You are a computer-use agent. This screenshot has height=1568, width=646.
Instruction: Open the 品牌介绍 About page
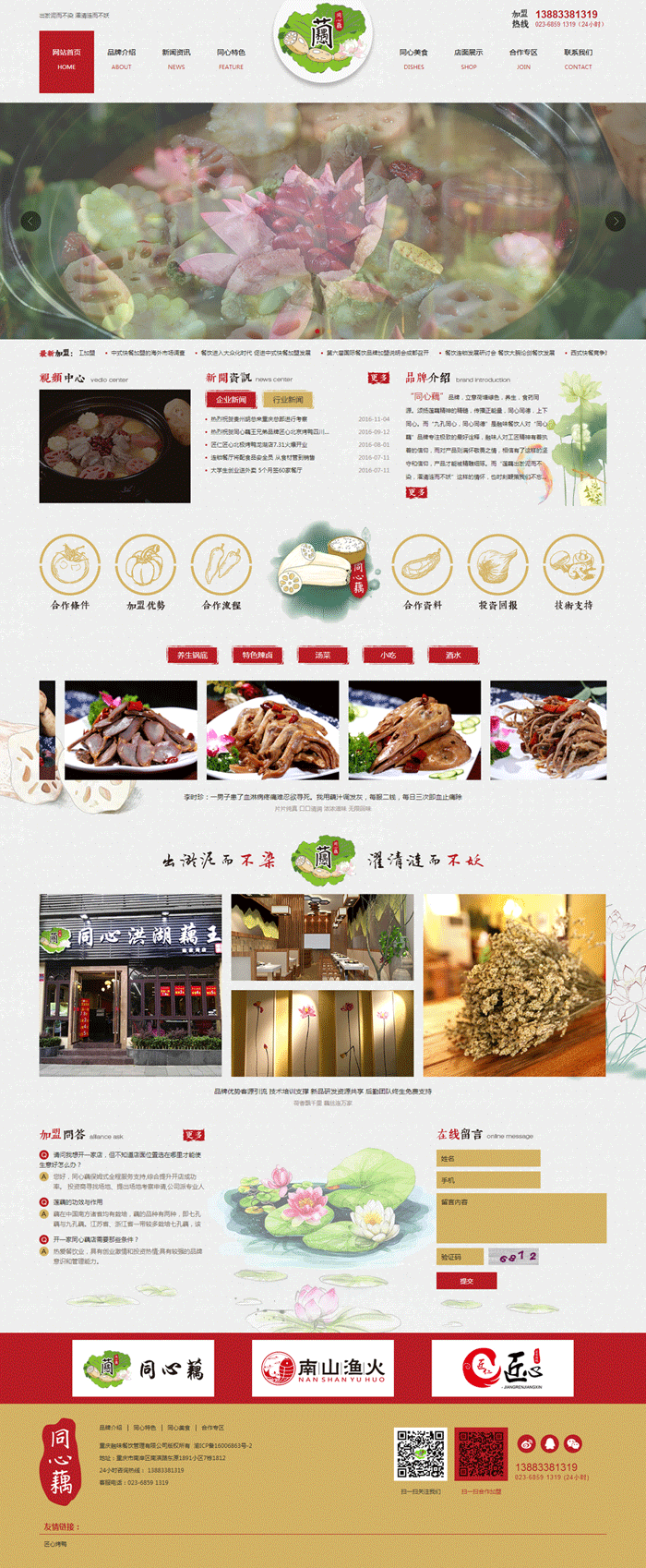click(x=121, y=59)
